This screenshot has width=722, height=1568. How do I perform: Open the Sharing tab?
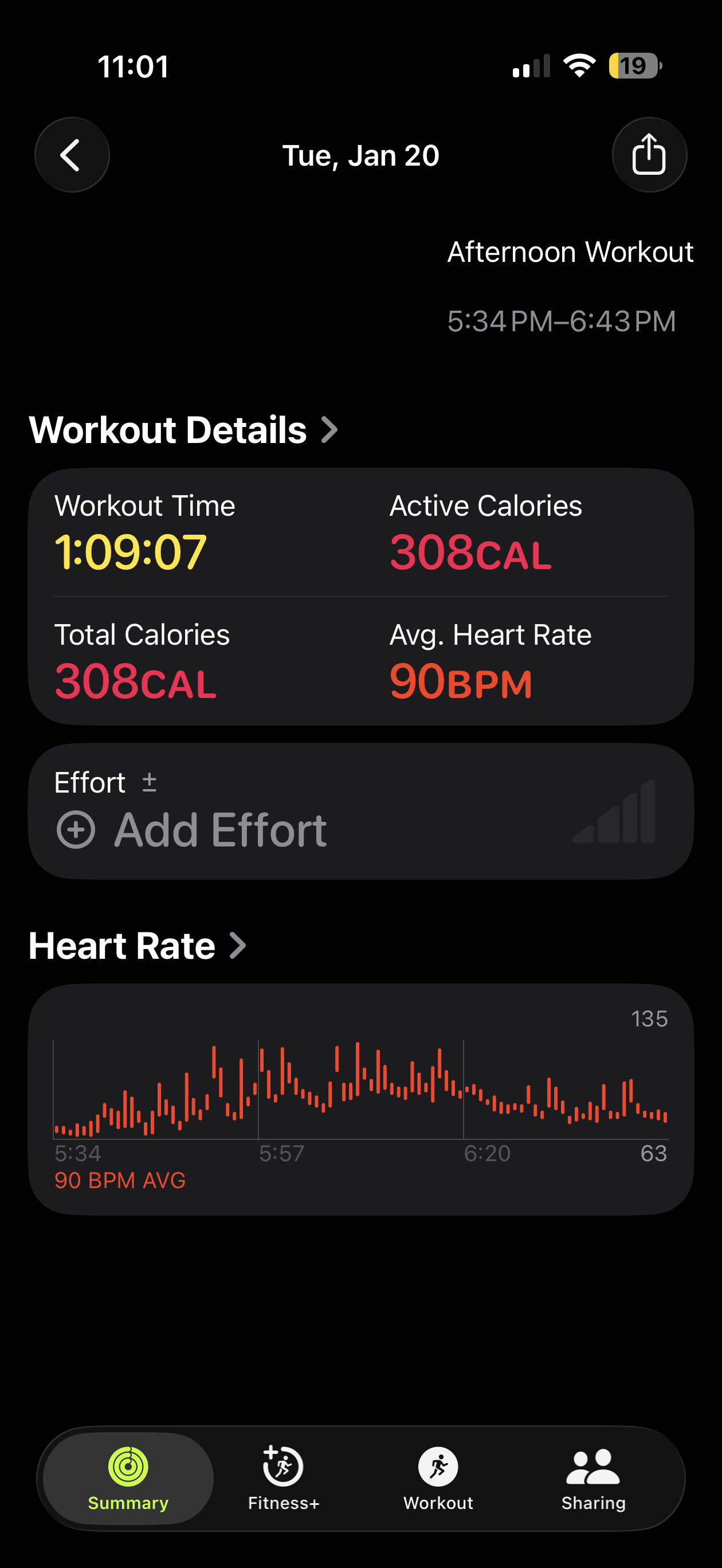click(593, 1478)
